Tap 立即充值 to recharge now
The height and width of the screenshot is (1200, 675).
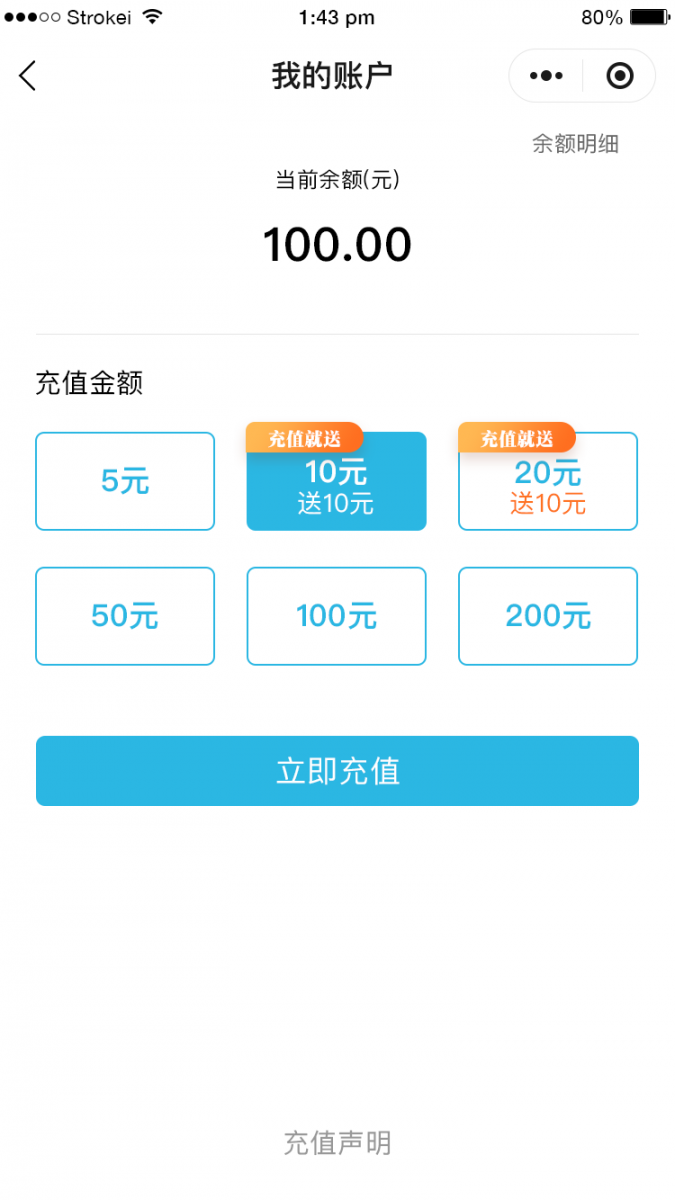tap(337, 771)
